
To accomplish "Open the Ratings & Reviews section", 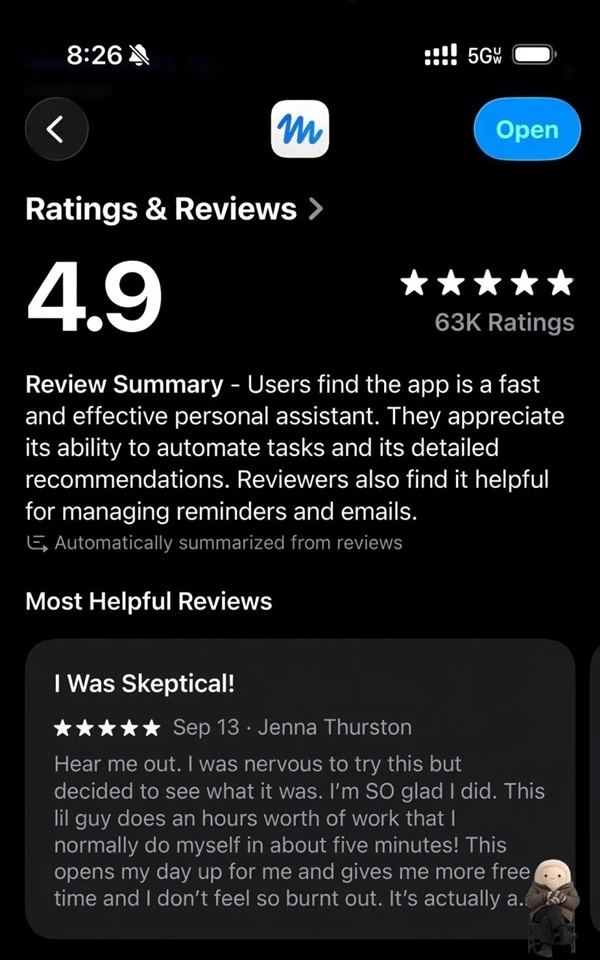I will (174, 209).
